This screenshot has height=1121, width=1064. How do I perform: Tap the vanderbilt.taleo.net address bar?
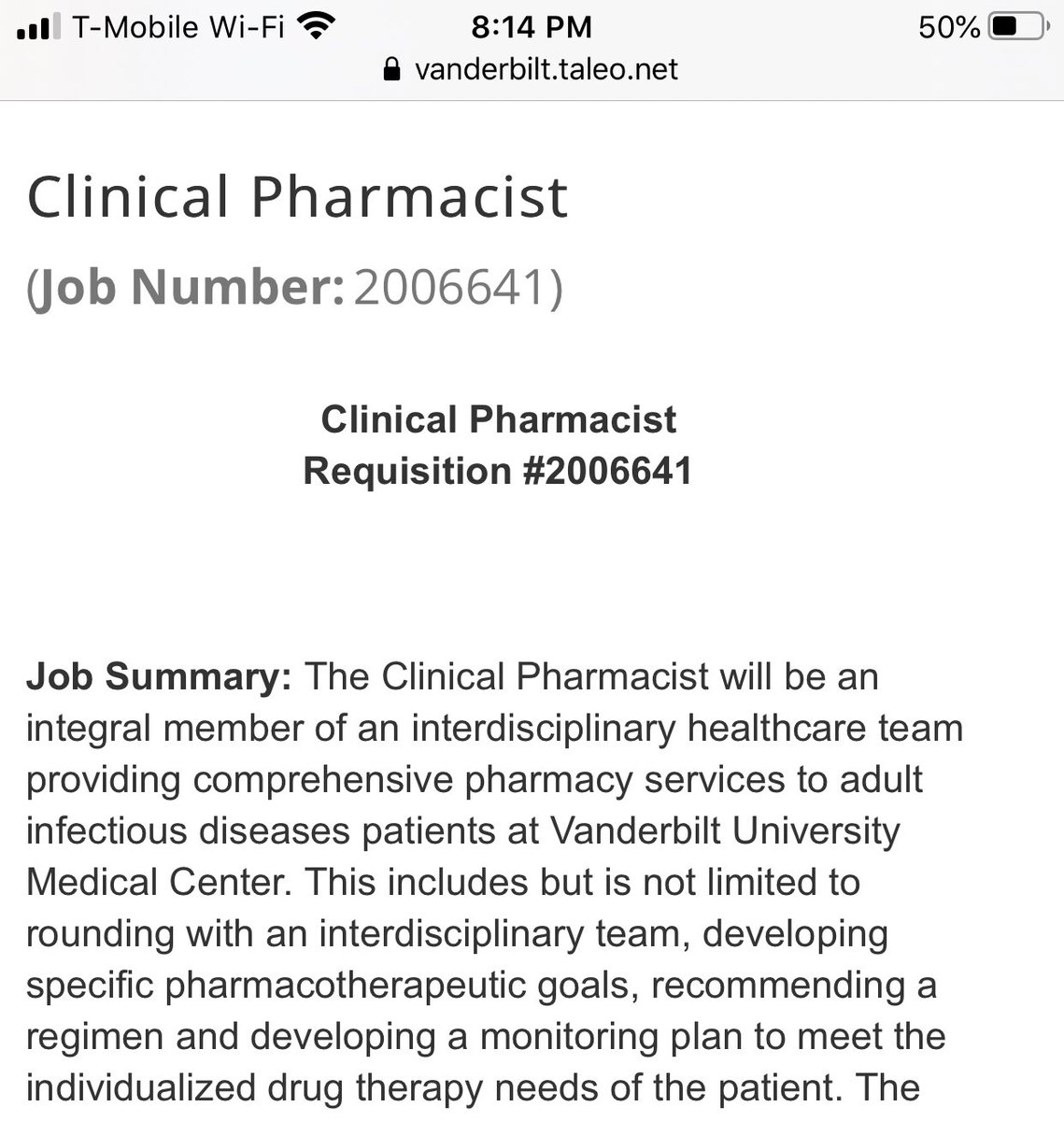click(x=532, y=70)
